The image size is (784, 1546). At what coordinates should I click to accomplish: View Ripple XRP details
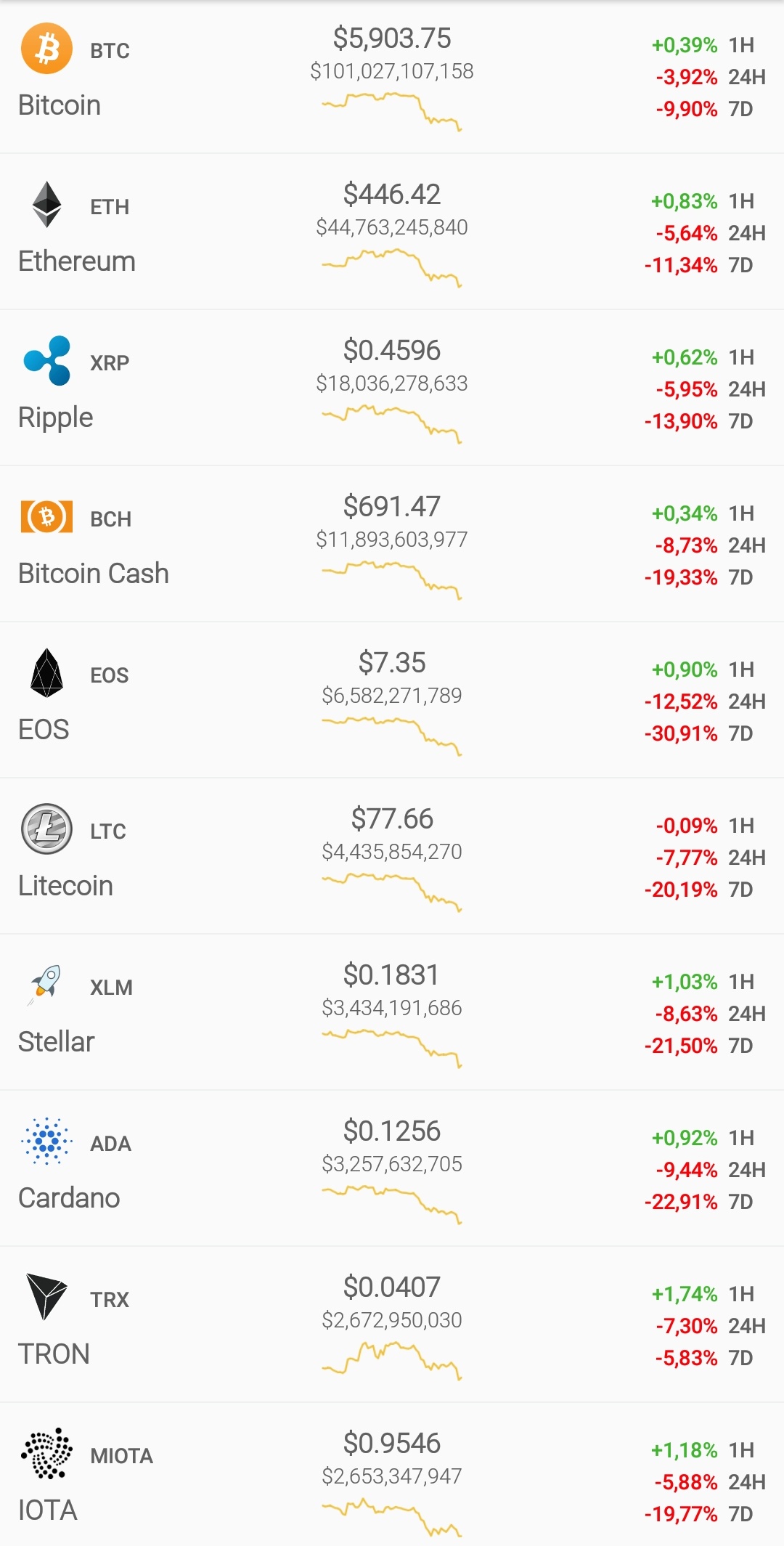392,388
